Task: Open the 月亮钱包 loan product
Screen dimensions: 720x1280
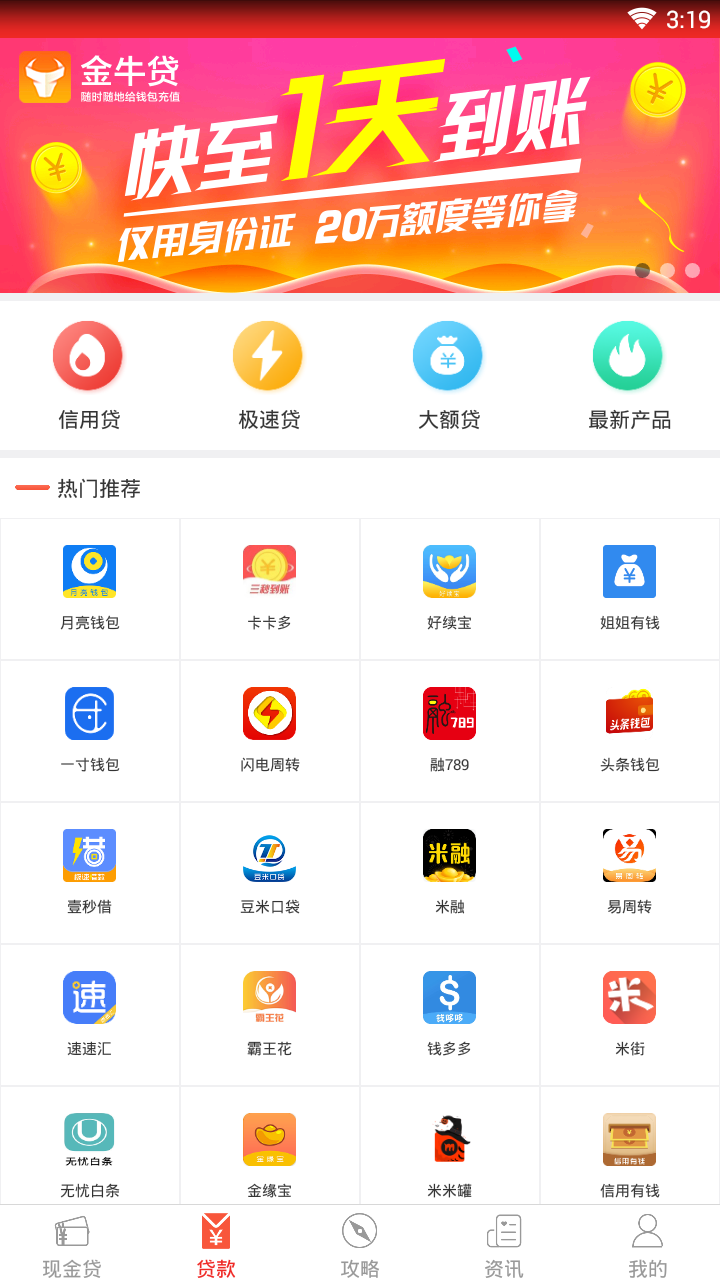Action: click(90, 589)
